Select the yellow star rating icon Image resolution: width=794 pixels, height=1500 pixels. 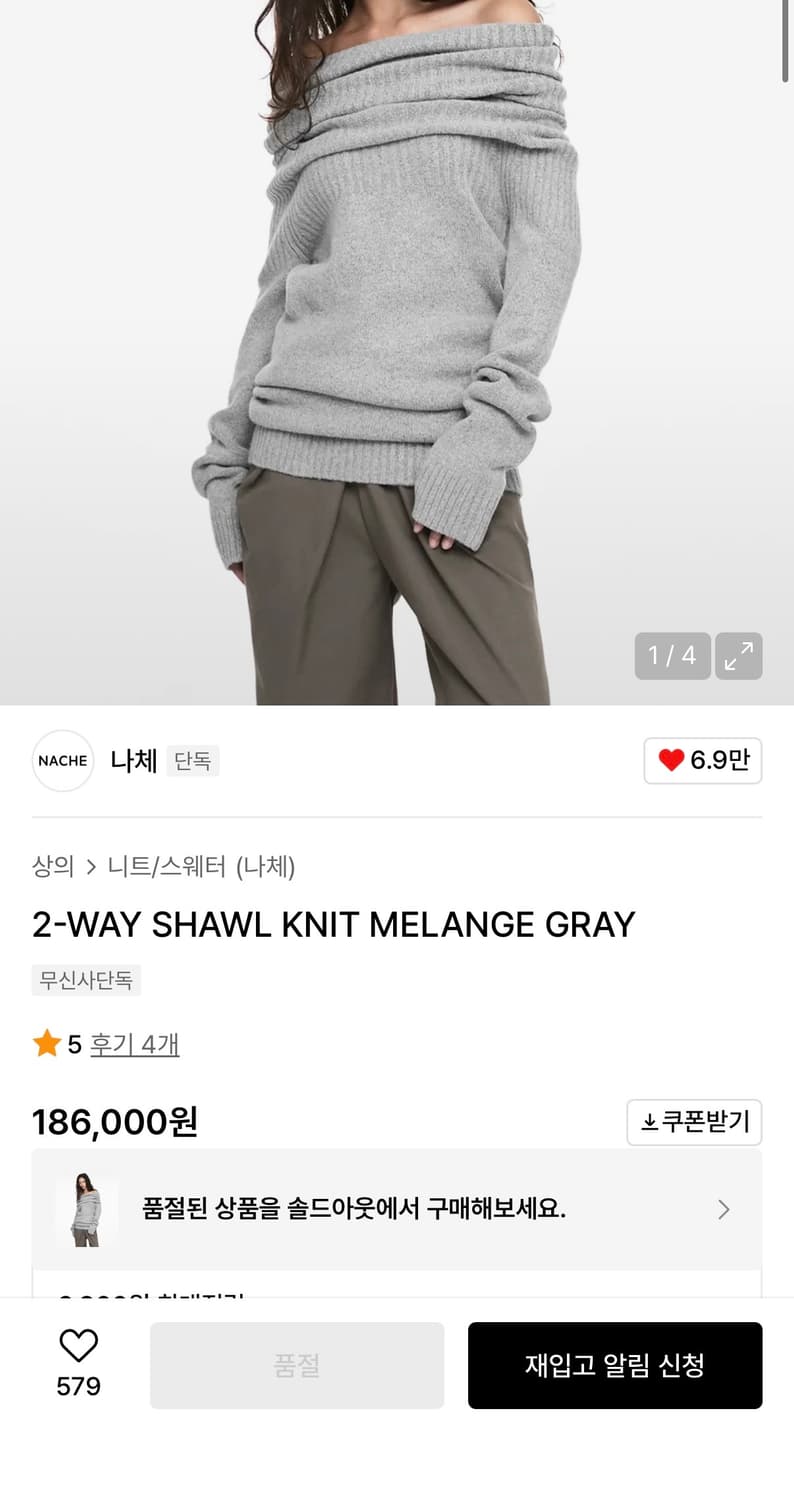click(x=47, y=1043)
